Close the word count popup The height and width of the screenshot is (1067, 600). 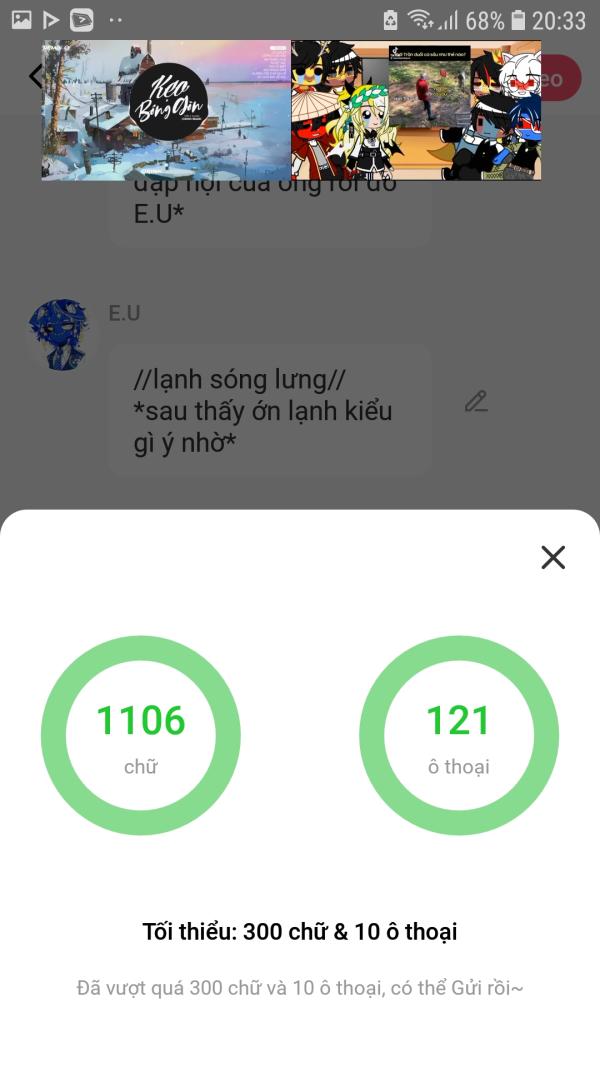(x=553, y=557)
